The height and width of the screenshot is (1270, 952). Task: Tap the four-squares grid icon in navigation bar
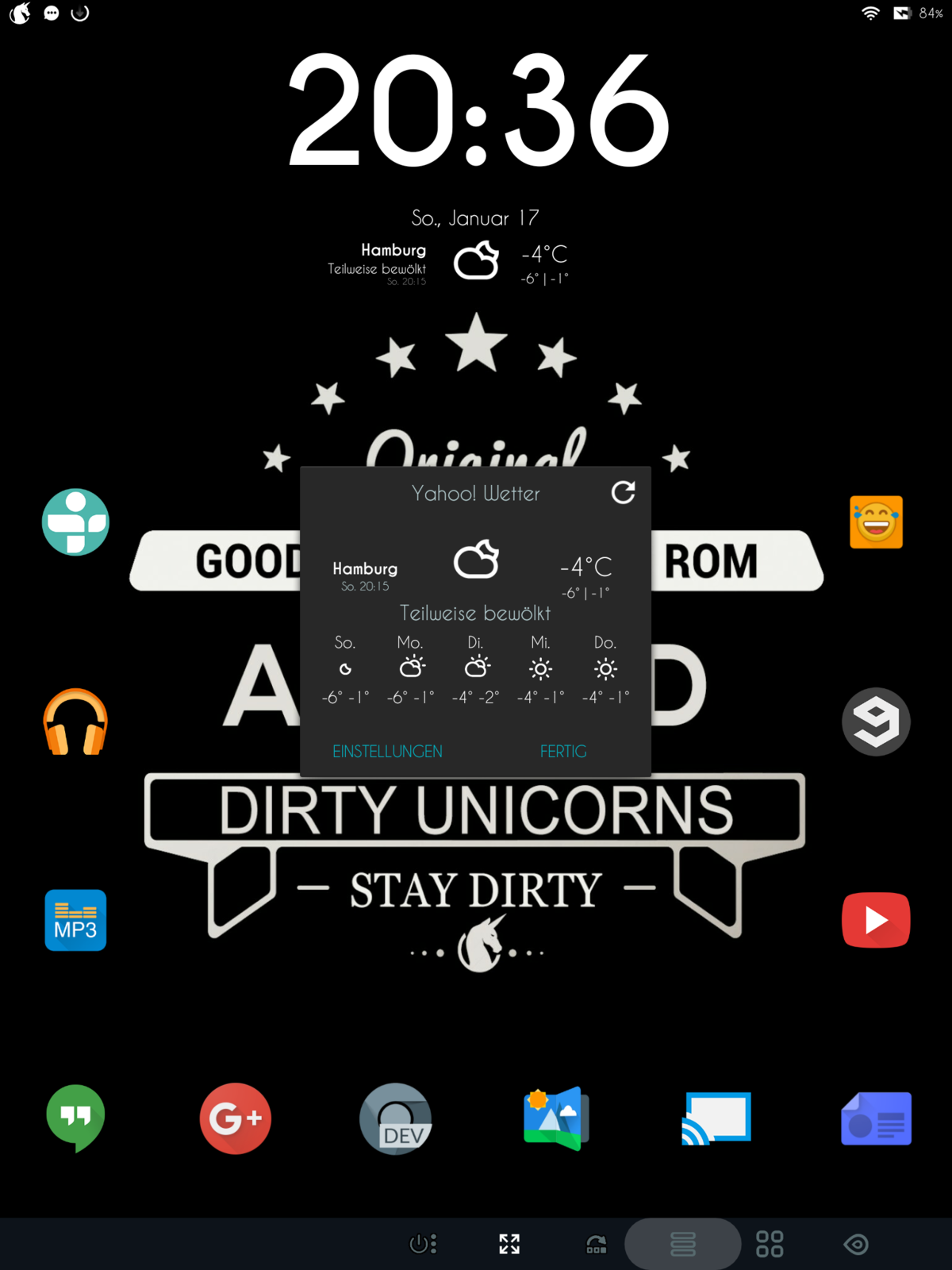[x=770, y=1244]
